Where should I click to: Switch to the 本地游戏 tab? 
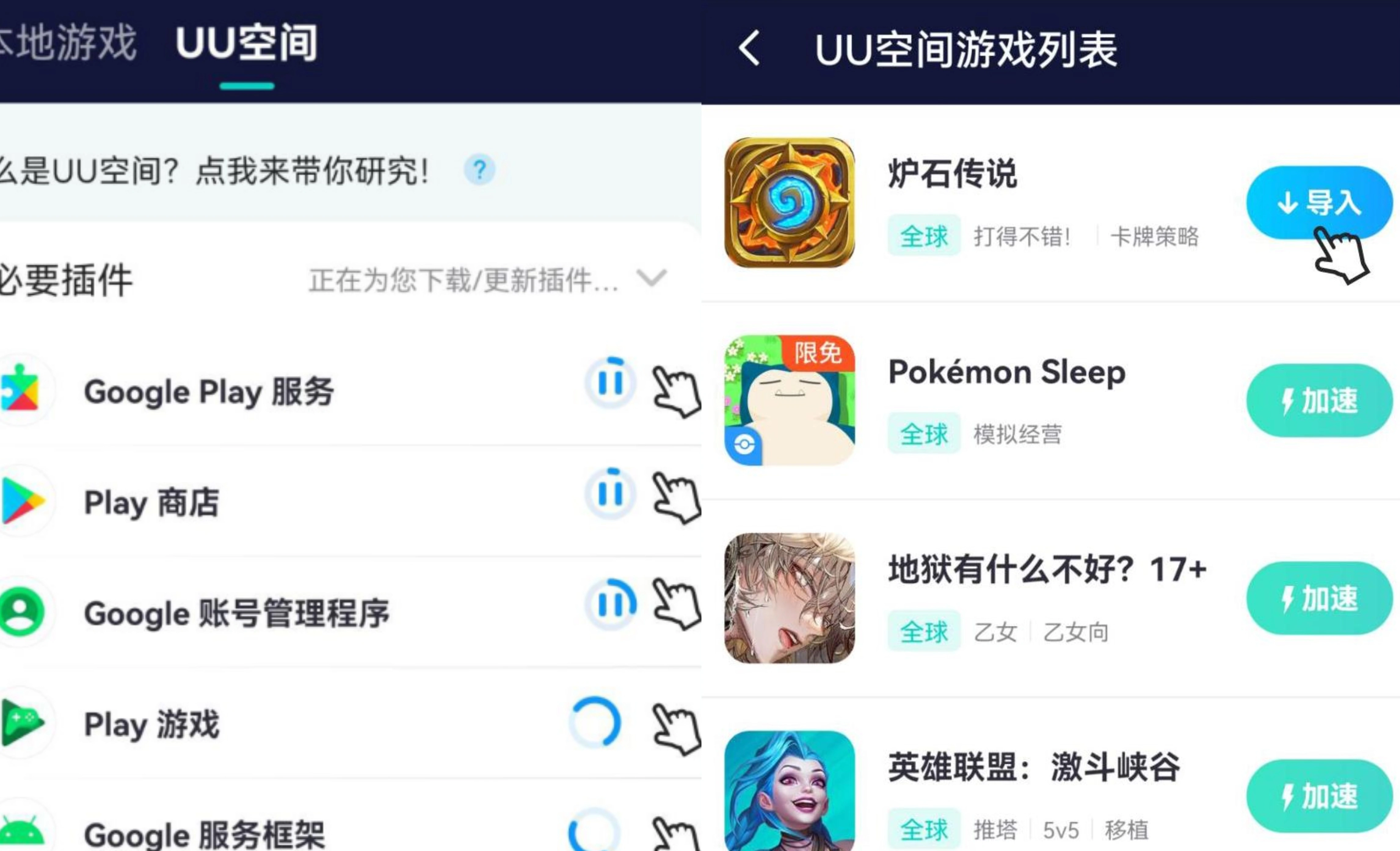(x=68, y=43)
